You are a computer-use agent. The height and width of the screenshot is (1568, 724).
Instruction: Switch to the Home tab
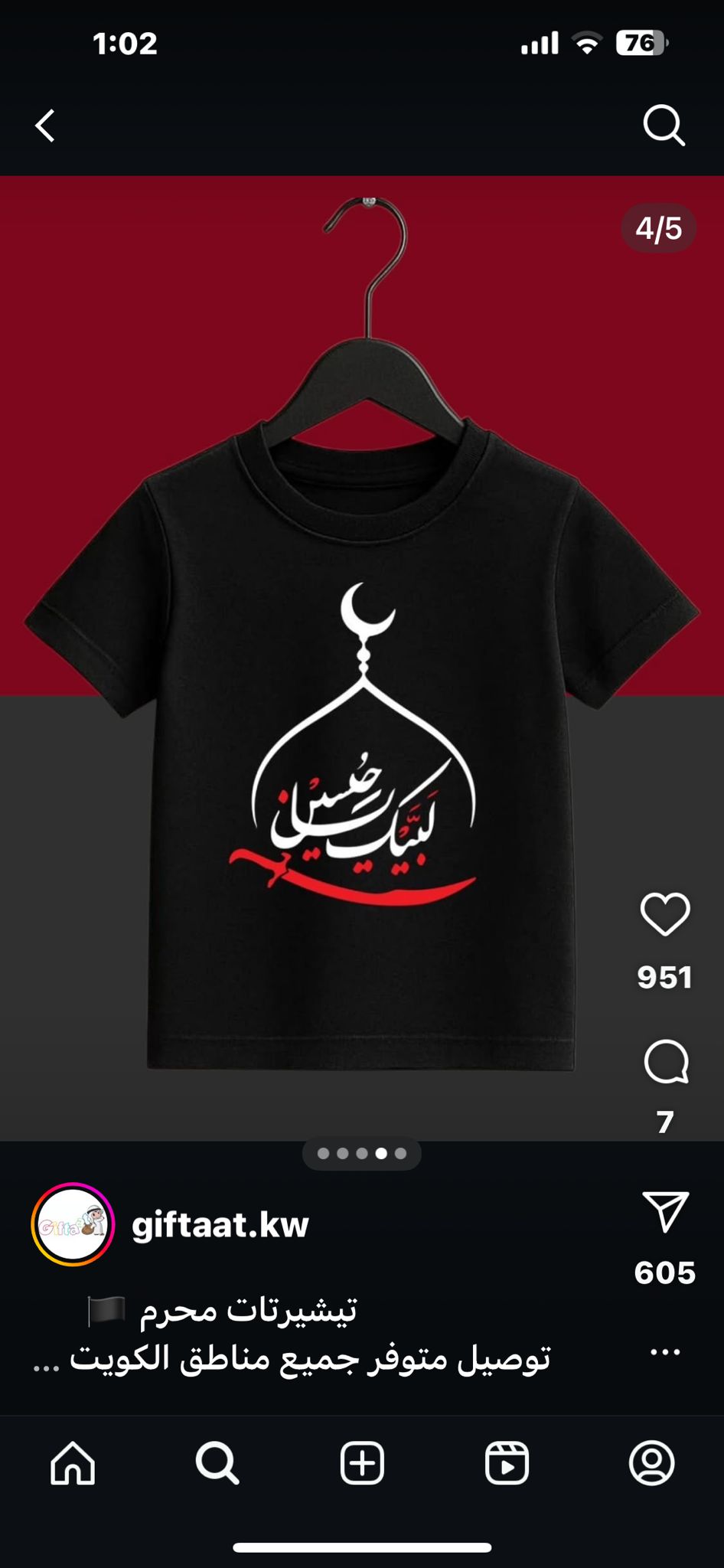[73, 1463]
